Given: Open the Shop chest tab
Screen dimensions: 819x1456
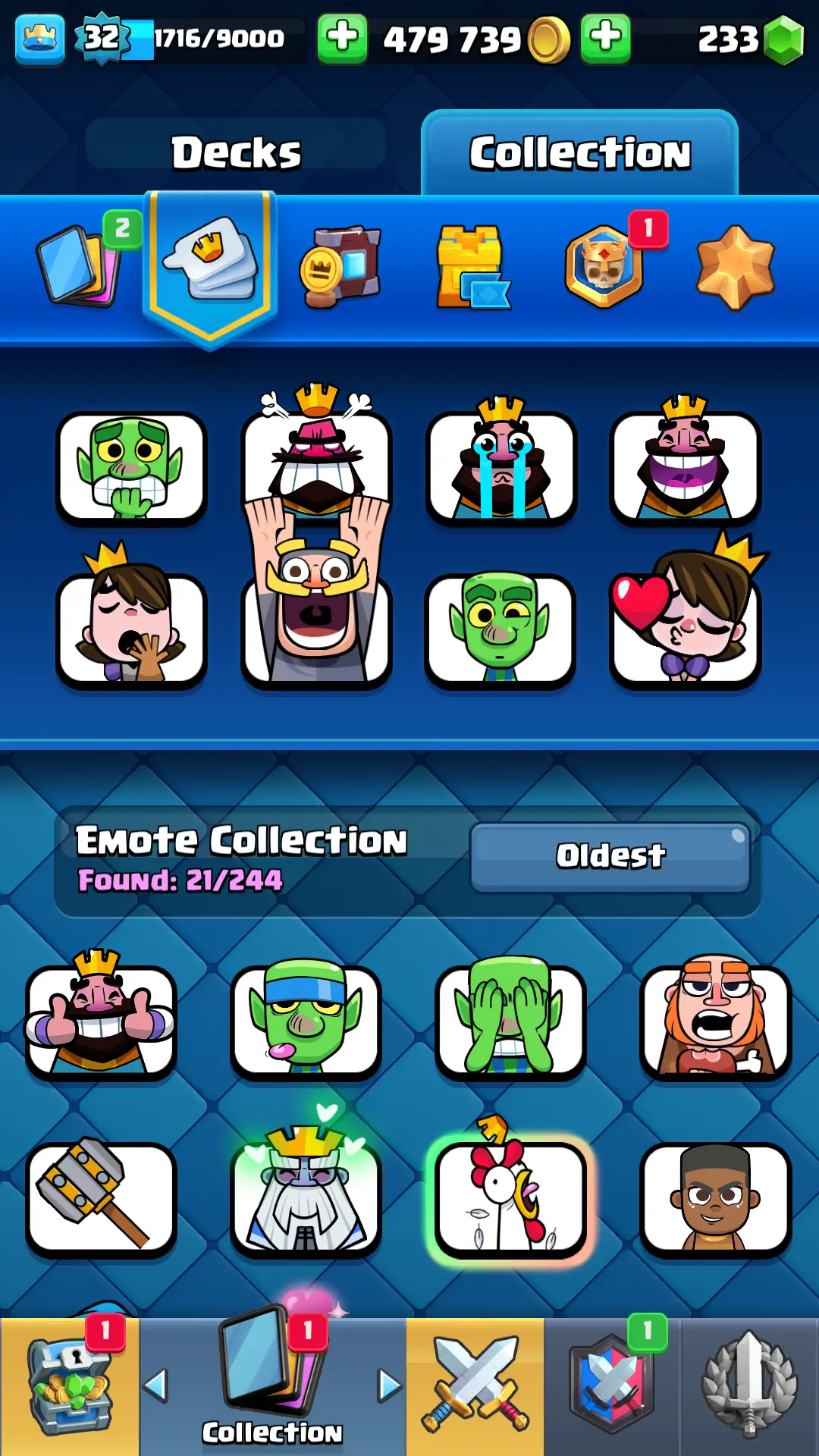Looking at the screenshot, I should coord(70,1386).
